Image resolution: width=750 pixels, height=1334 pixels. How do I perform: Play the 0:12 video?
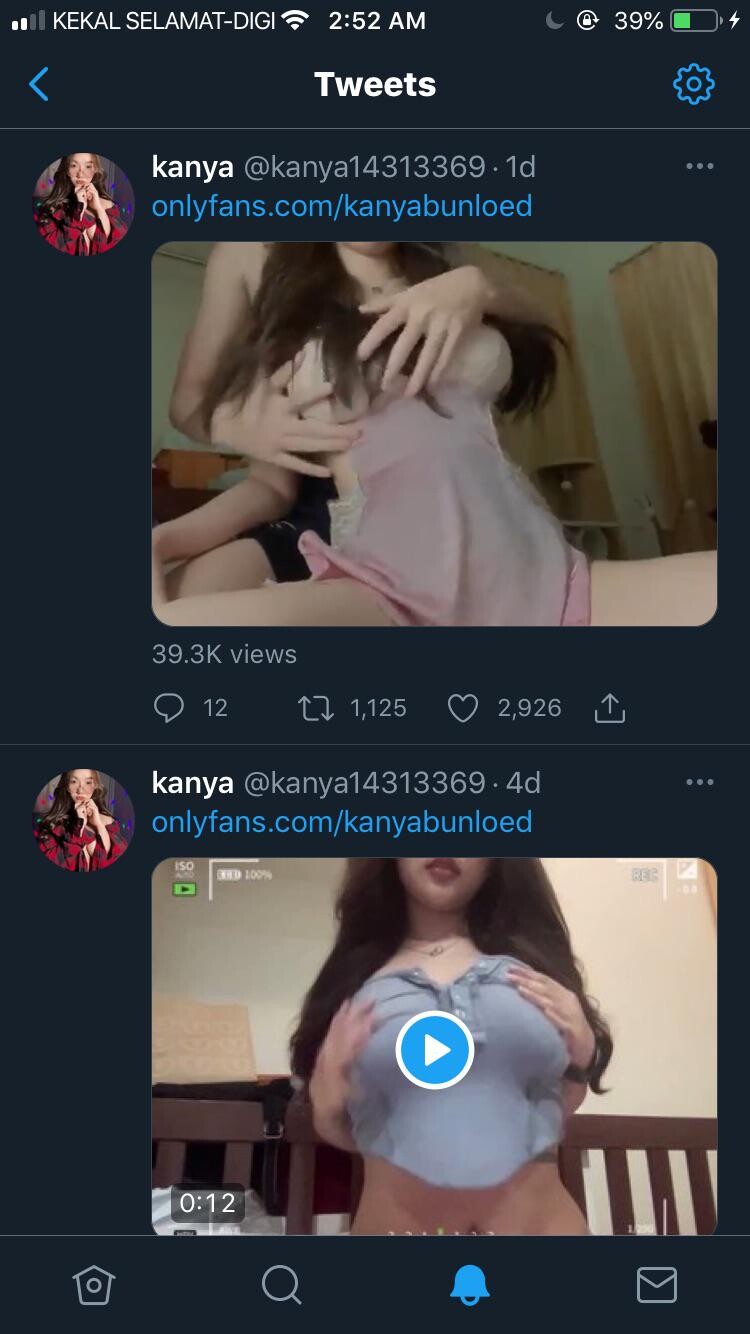click(434, 1050)
